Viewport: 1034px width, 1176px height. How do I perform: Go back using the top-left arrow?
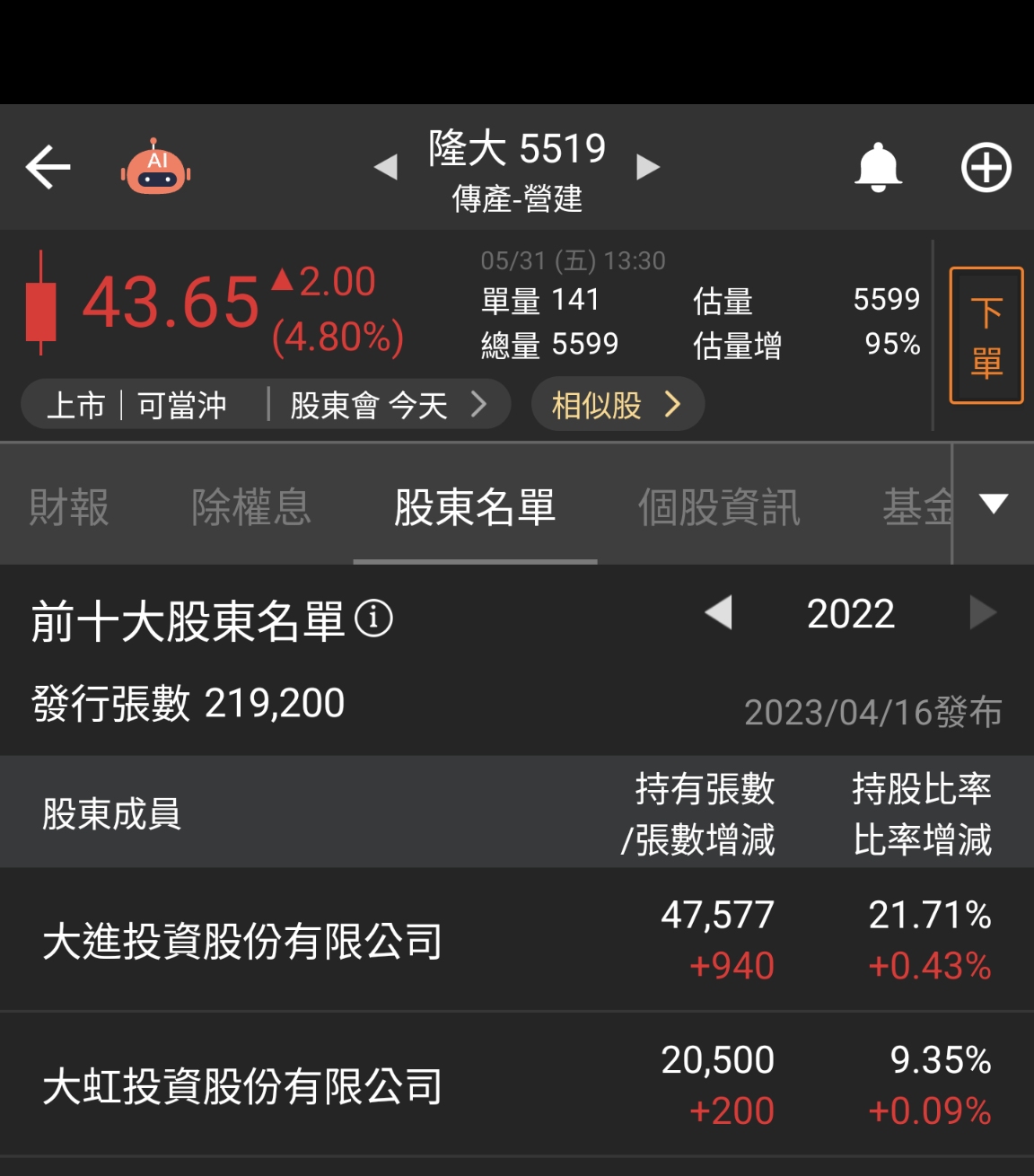click(48, 167)
